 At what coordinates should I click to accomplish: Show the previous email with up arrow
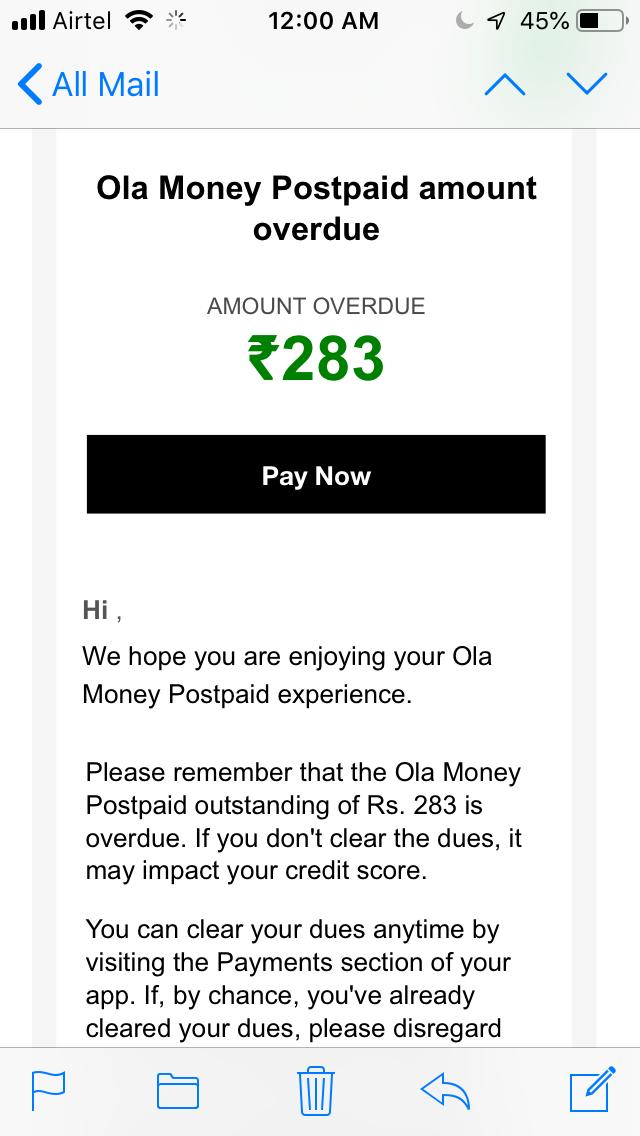[504, 84]
